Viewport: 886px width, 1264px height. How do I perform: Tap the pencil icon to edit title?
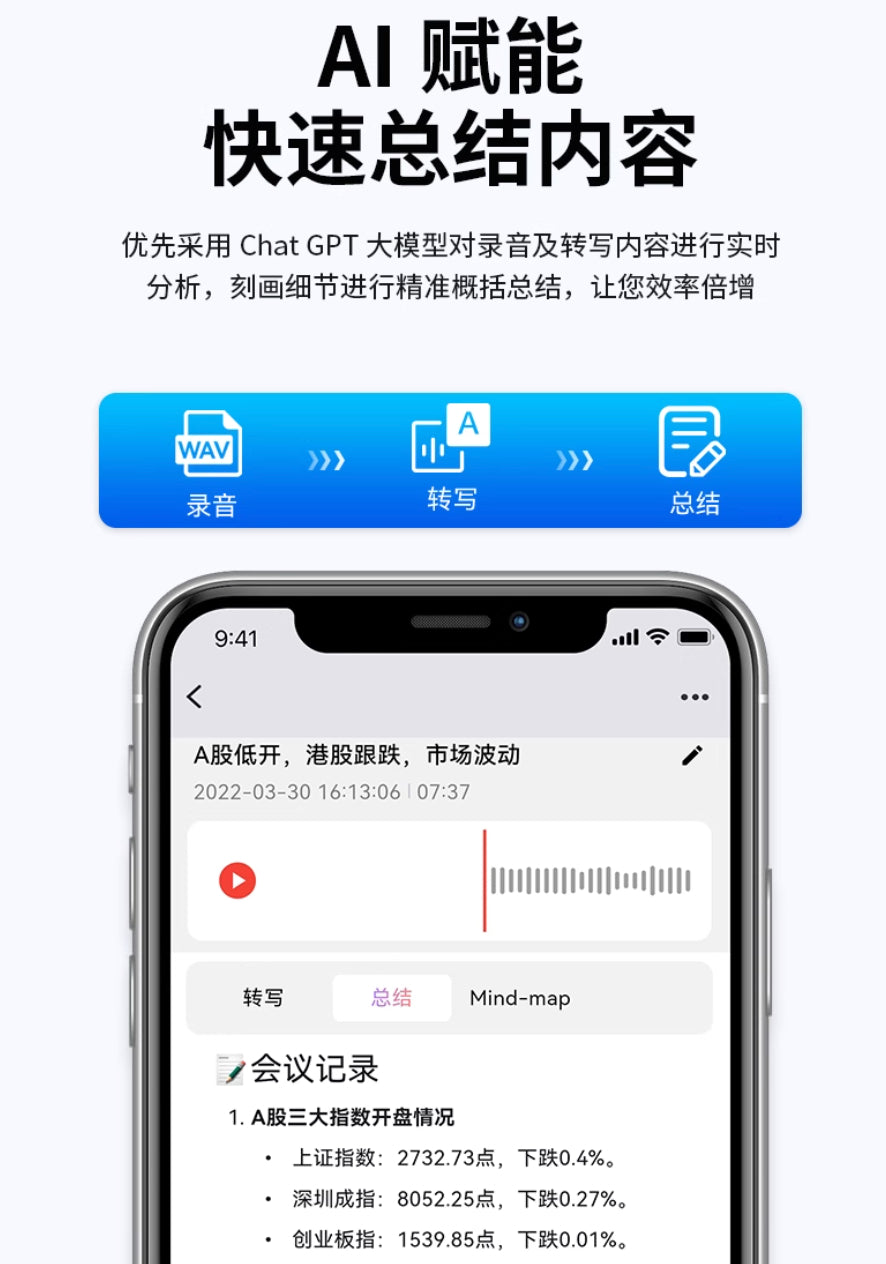(x=693, y=756)
